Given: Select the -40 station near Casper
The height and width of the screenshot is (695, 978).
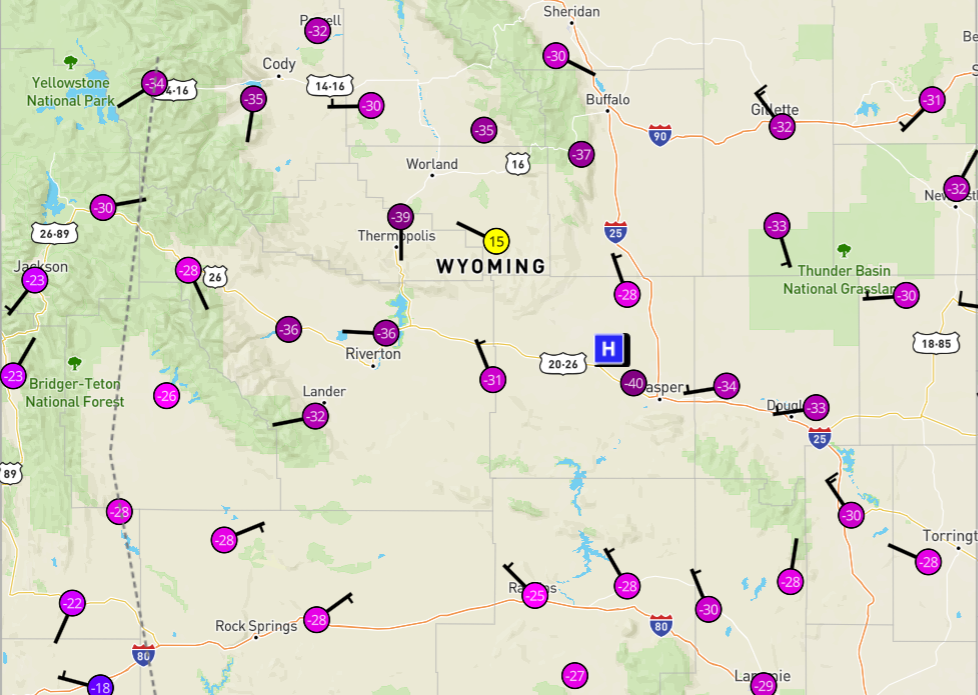Looking at the screenshot, I should click(x=633, y=383).
